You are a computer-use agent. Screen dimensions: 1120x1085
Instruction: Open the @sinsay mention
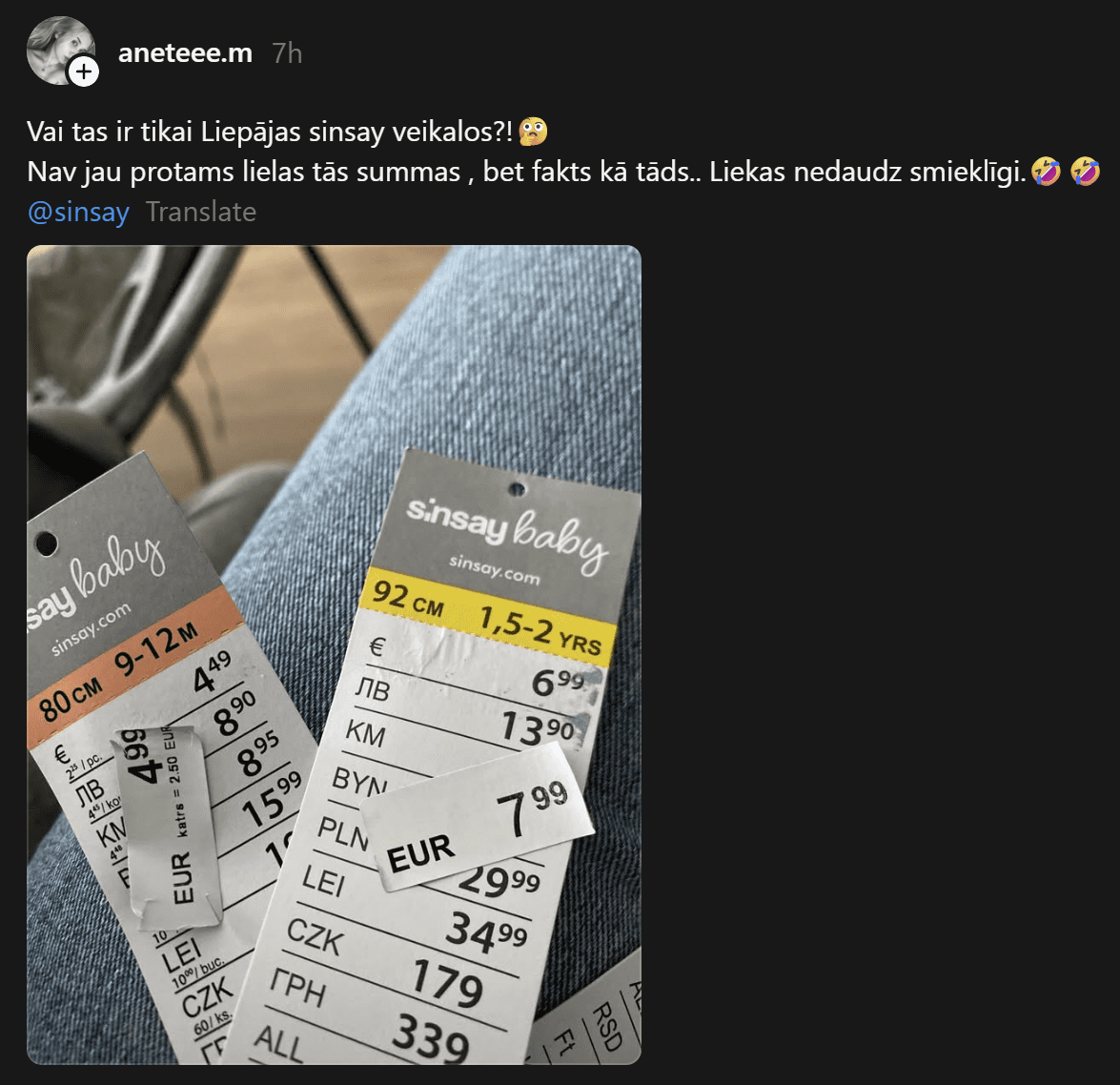click(78, 212)
